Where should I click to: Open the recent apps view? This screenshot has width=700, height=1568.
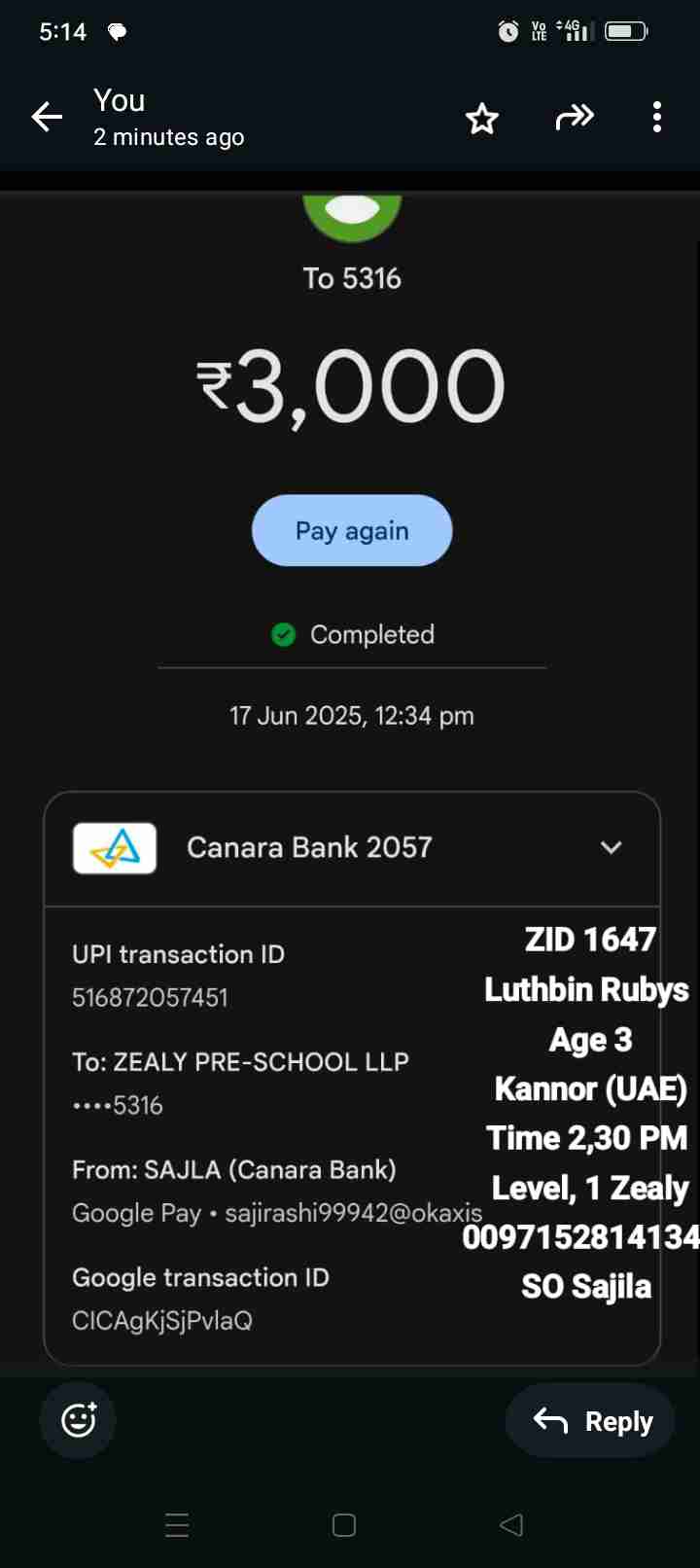[177, 1524]
